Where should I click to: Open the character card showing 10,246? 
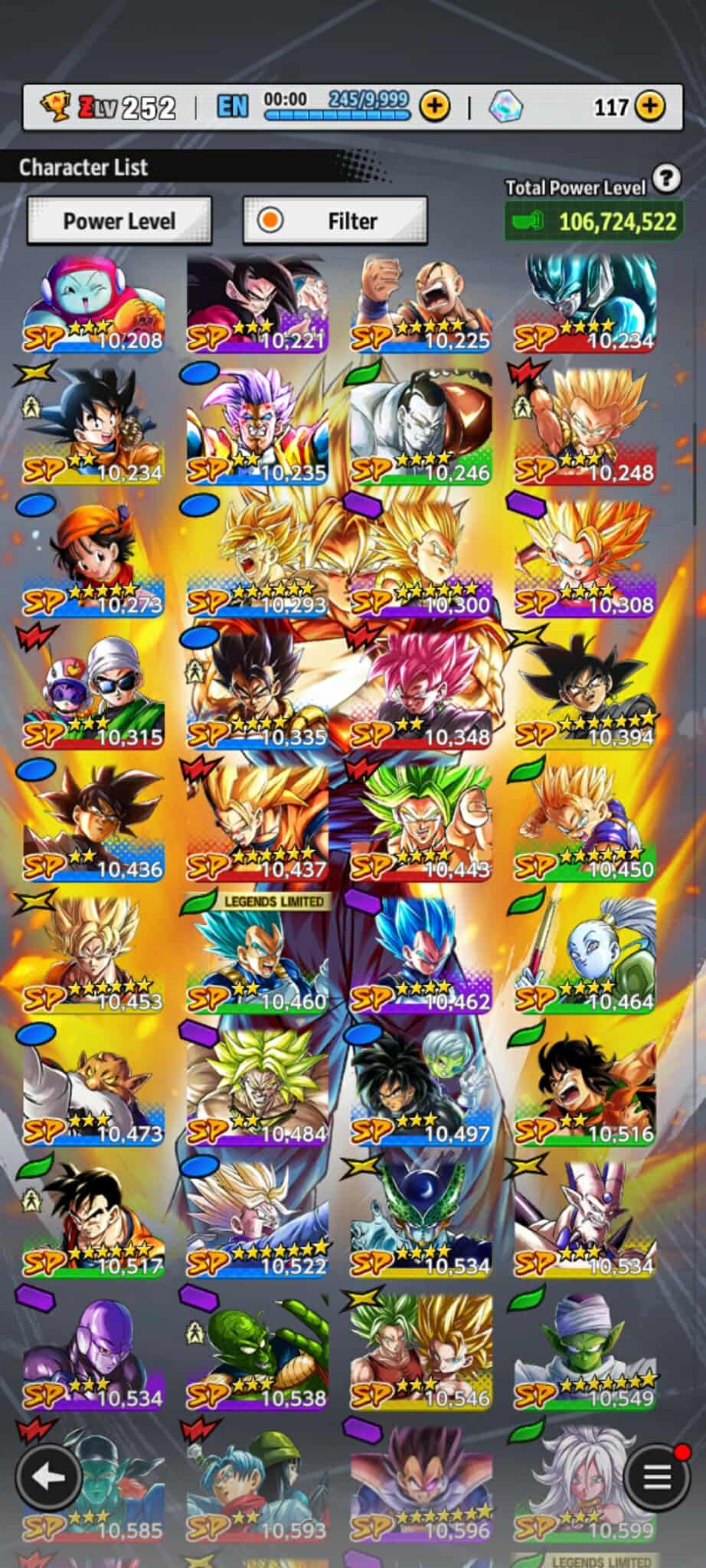[421, 429]
